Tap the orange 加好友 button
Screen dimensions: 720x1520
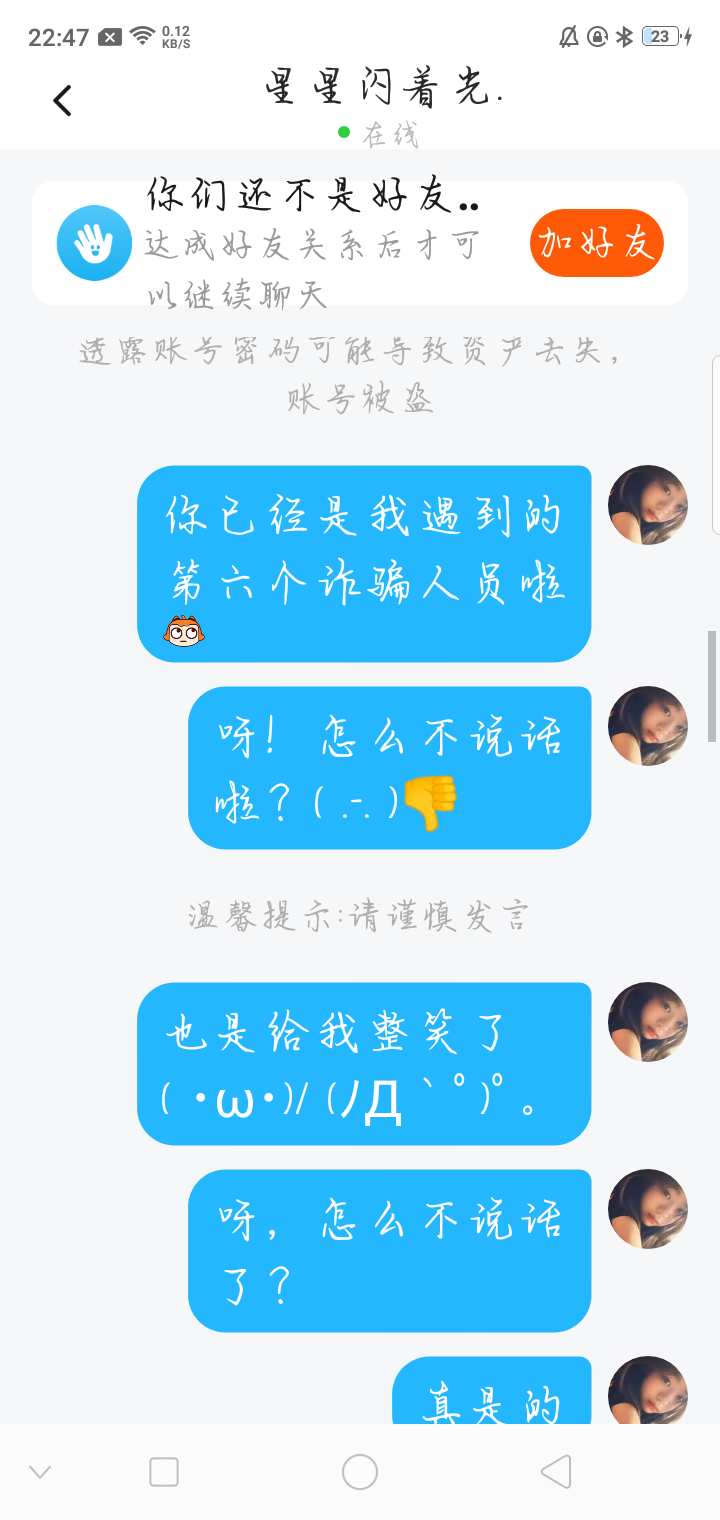pyautogui.click(x=597, y=243)
